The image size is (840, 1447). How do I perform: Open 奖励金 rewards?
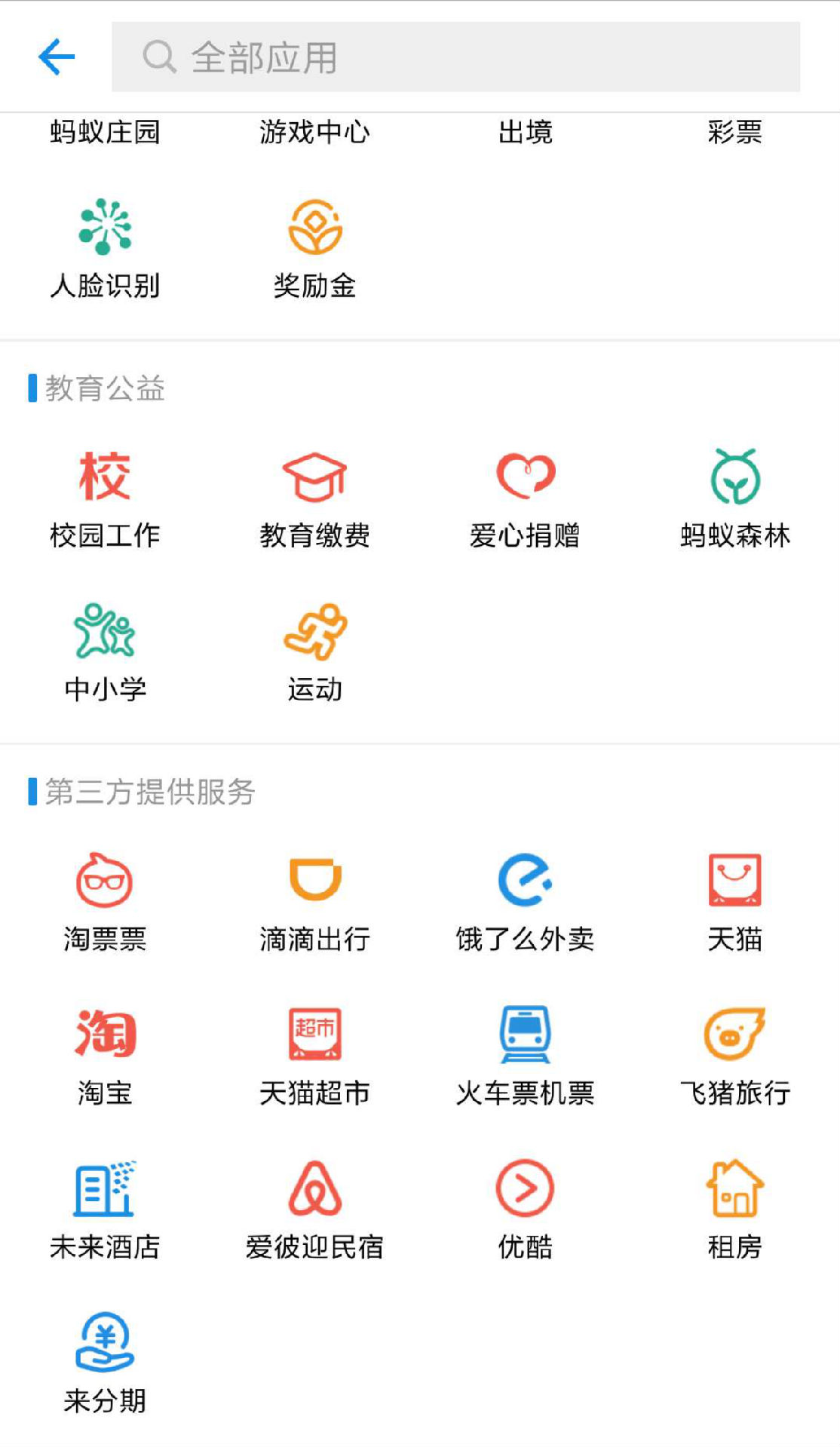(x=315, y=249)
